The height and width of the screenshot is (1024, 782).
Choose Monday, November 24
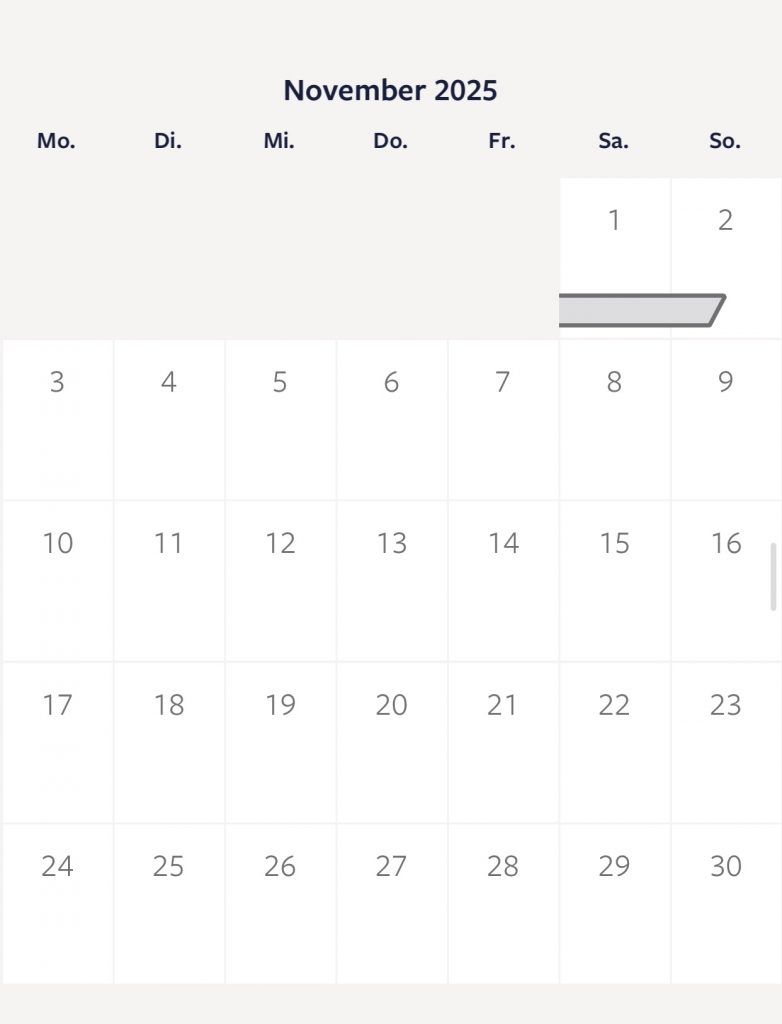click(x=57, y=903)
